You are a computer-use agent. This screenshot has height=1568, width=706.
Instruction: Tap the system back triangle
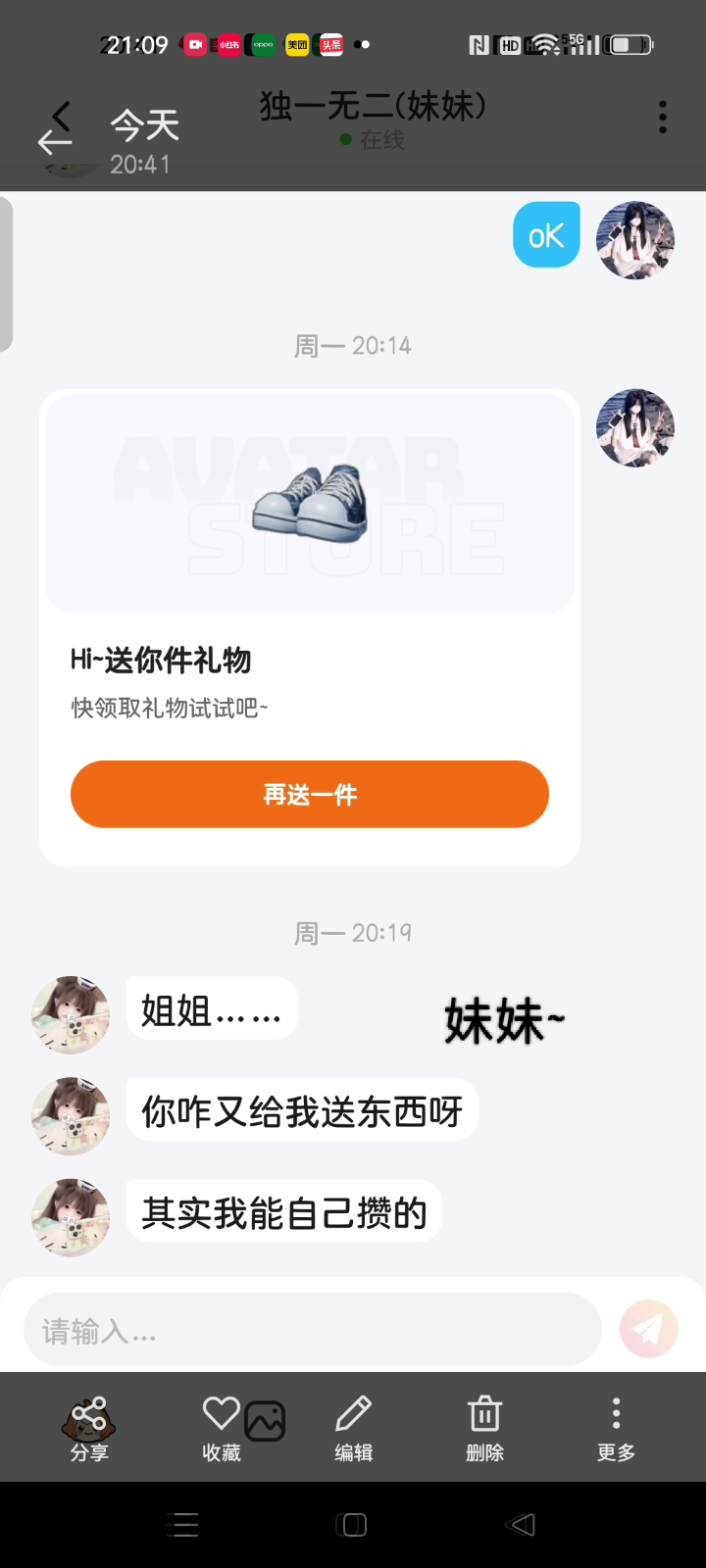click(x=522, y=1525)
